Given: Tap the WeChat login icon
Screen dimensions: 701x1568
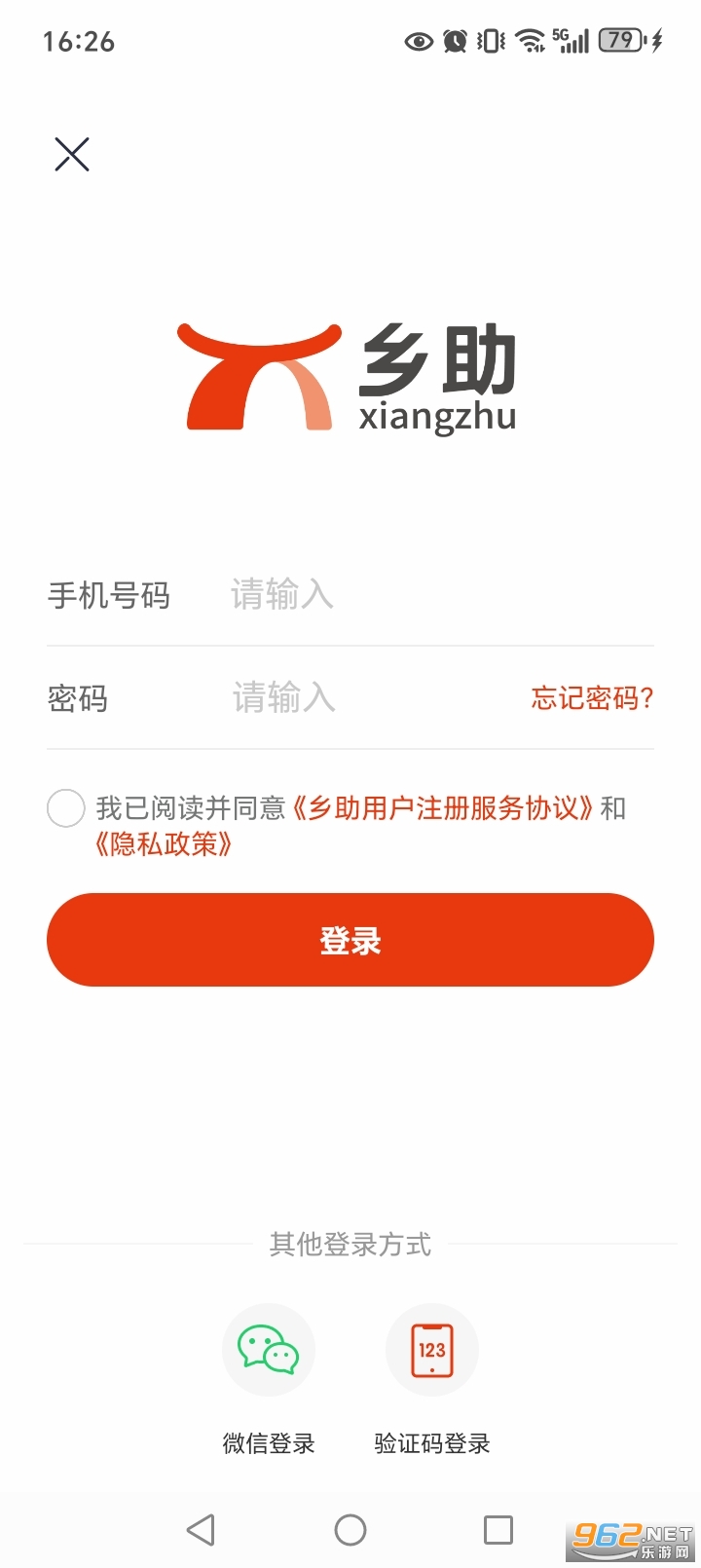Looking at the screenshot, I should pyautogui.click(x=269, y=1350).
